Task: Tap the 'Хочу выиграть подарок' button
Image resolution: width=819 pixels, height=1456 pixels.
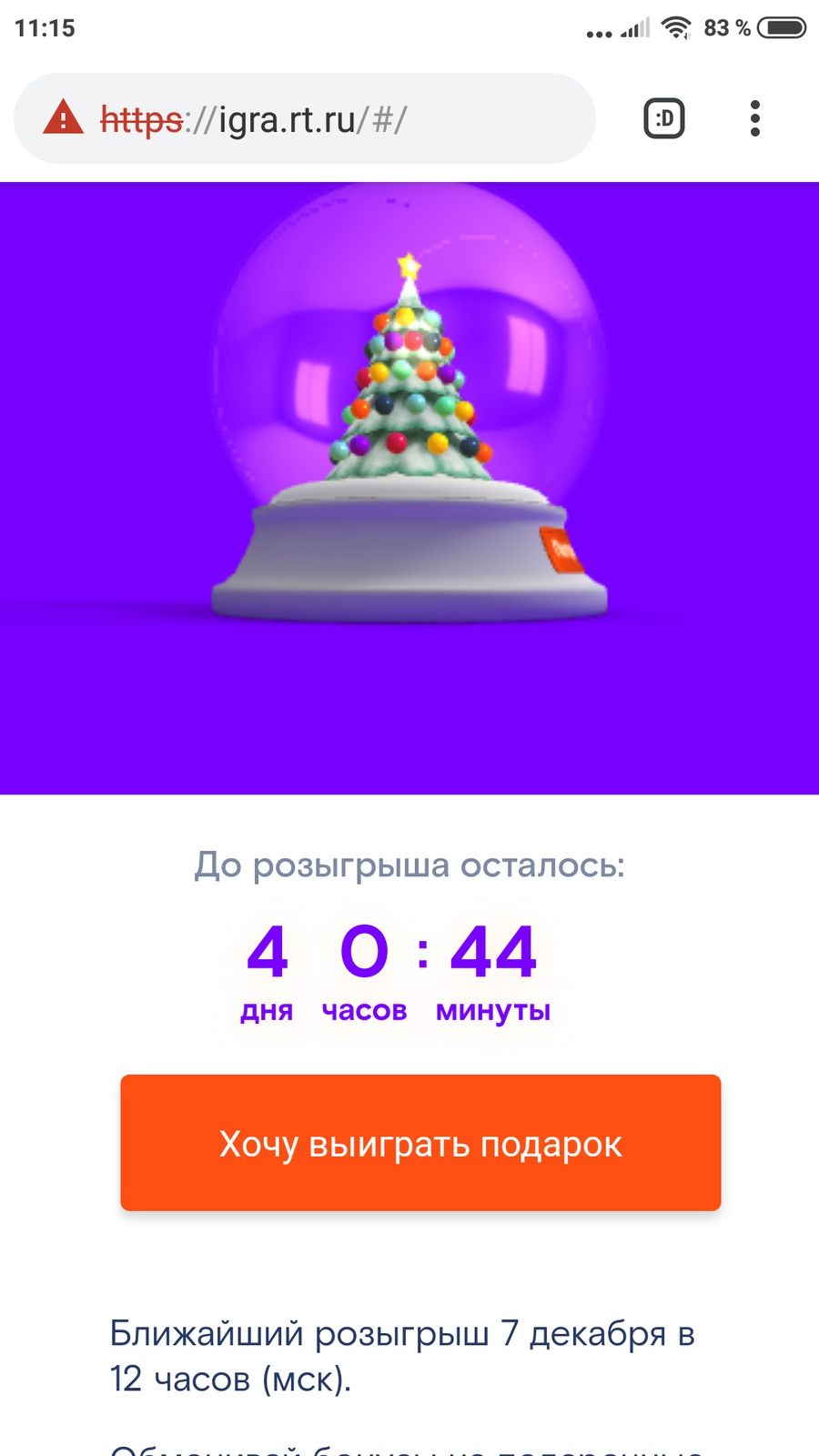Action: pyautogui.click(x=420, y=1143)
